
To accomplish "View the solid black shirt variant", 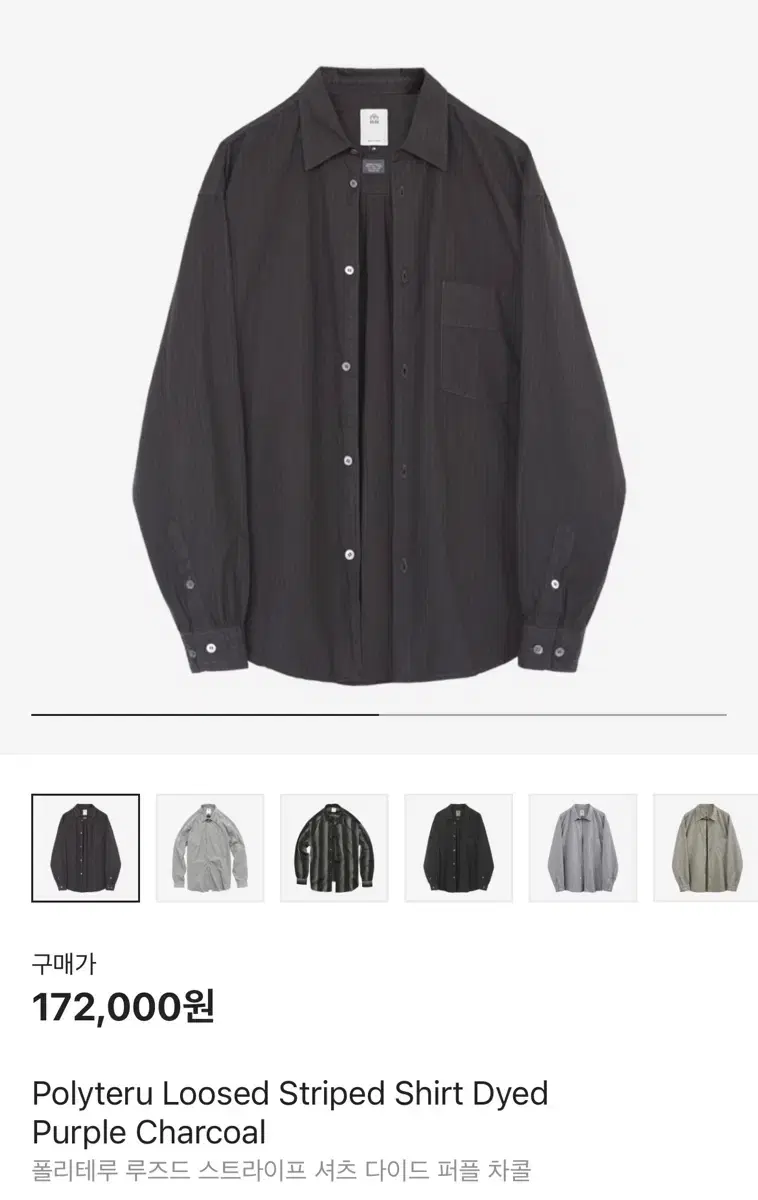I will [458, 848].
